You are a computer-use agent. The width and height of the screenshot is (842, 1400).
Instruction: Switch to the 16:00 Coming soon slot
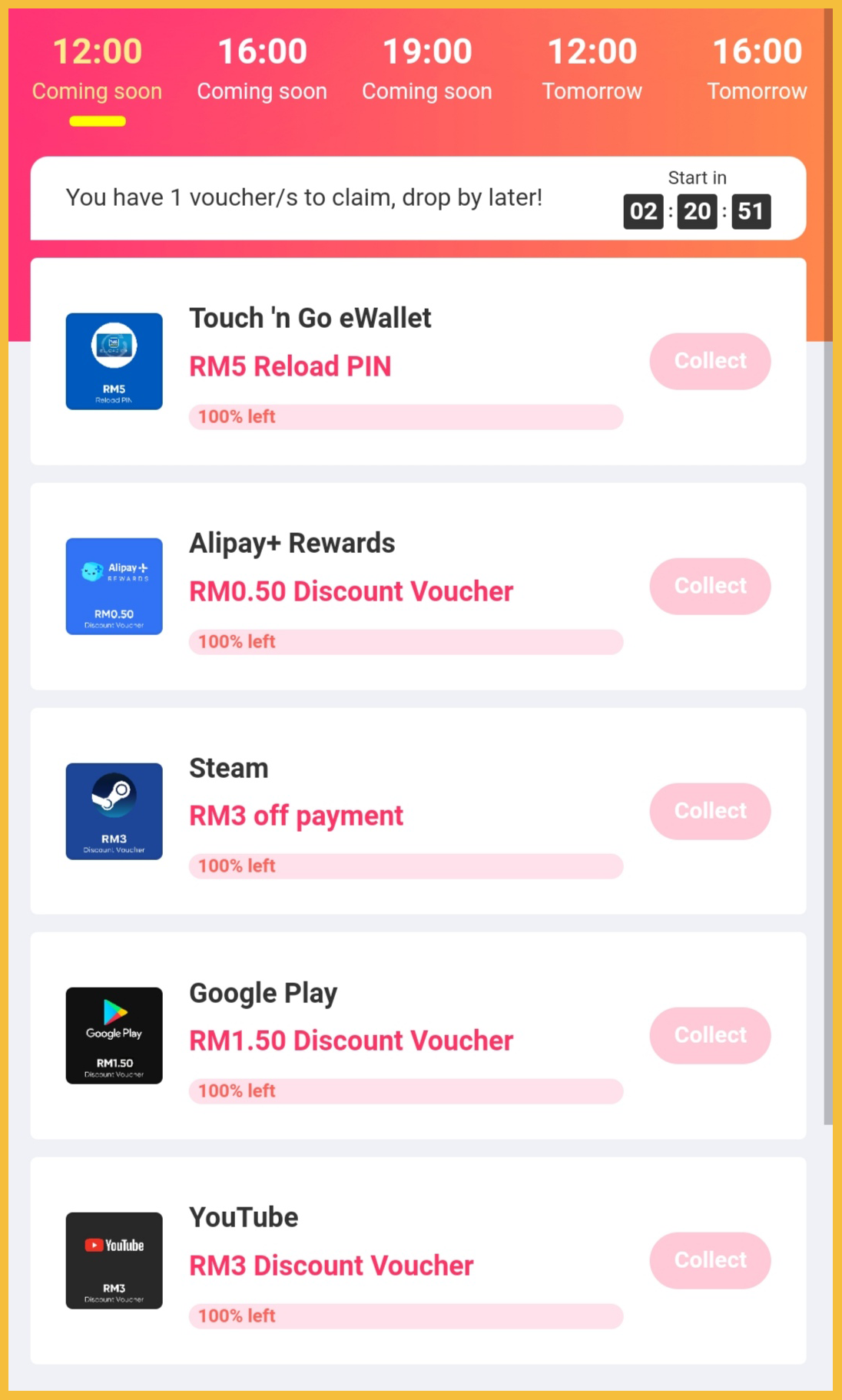coord(262,70)
